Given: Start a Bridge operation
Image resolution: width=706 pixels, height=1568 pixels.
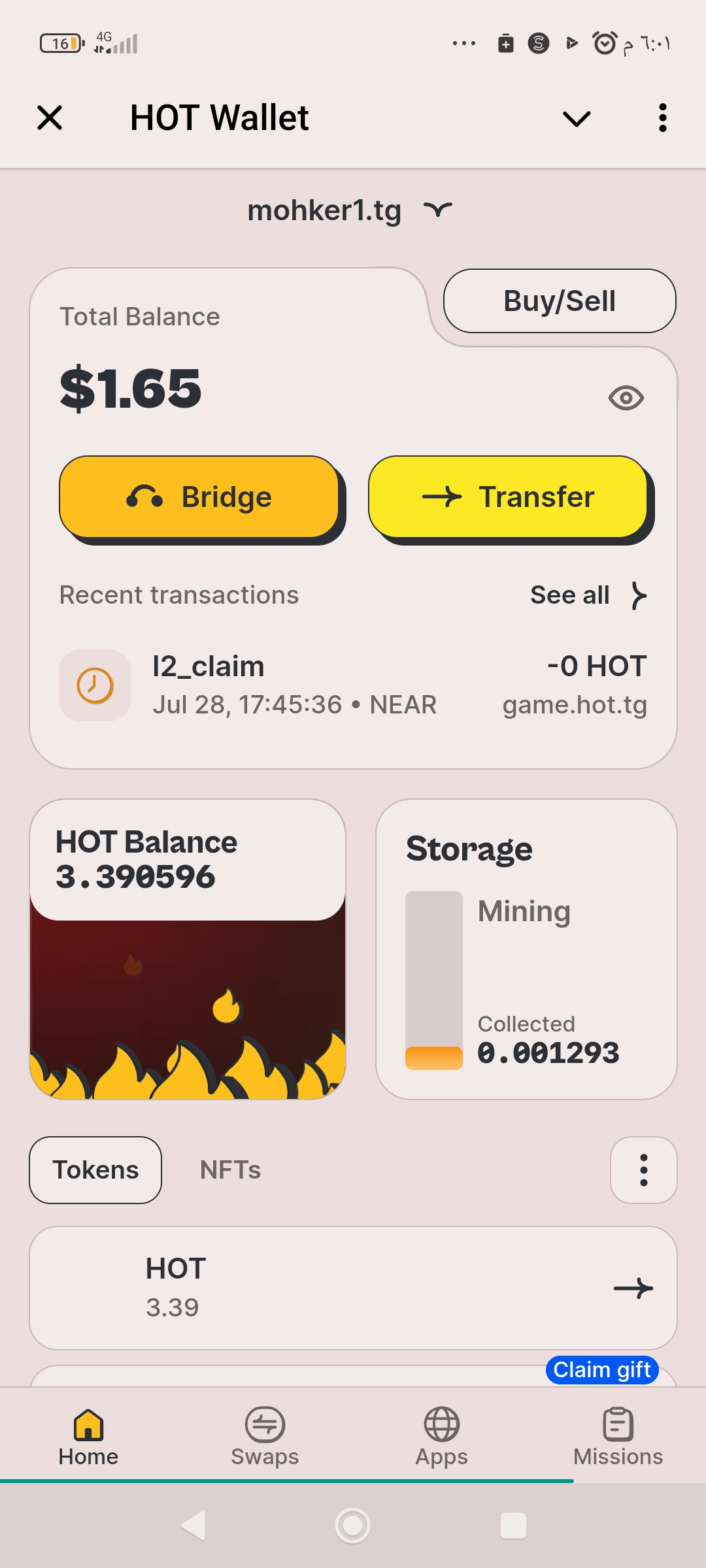Looking at the screenshot, I should (x=199, y=497).
